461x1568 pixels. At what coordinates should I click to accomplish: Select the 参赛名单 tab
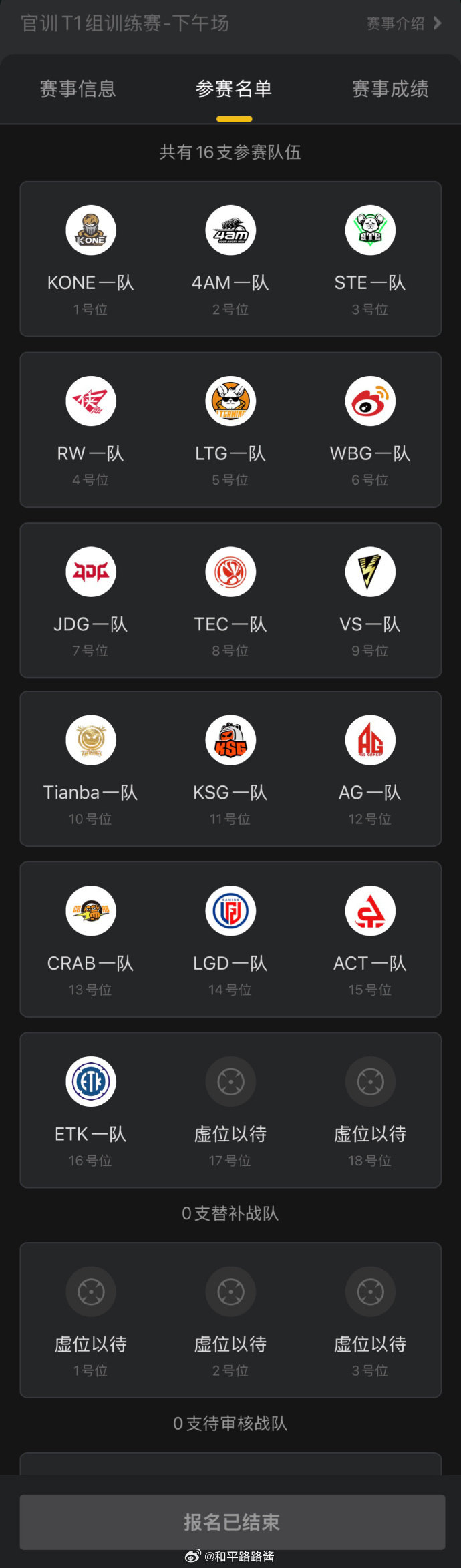click(234, 89)
